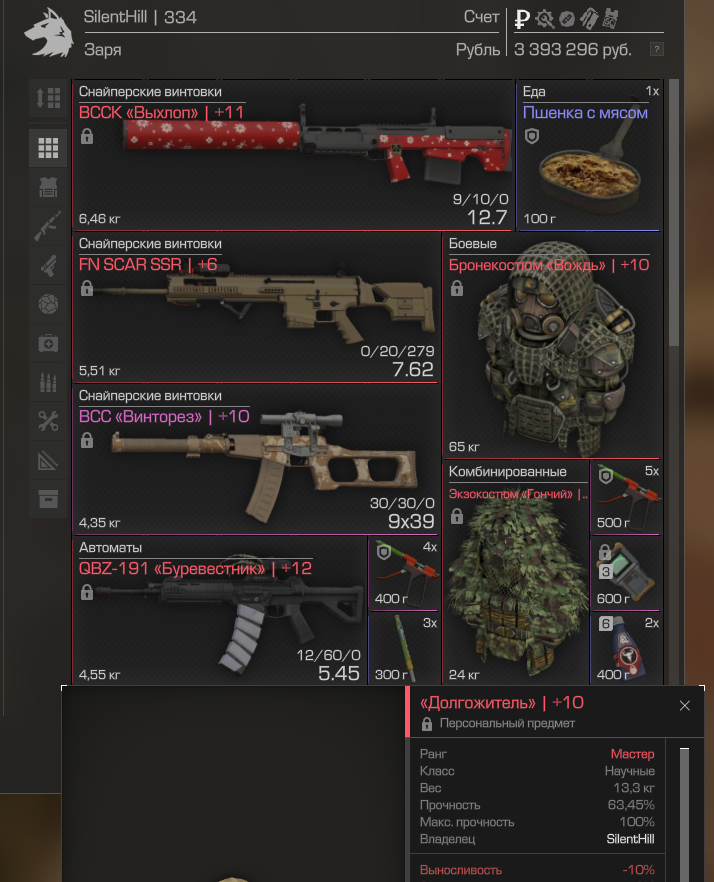
Task: Filter inventory by rifle weapons category
Action: click(x=48, y=225)
